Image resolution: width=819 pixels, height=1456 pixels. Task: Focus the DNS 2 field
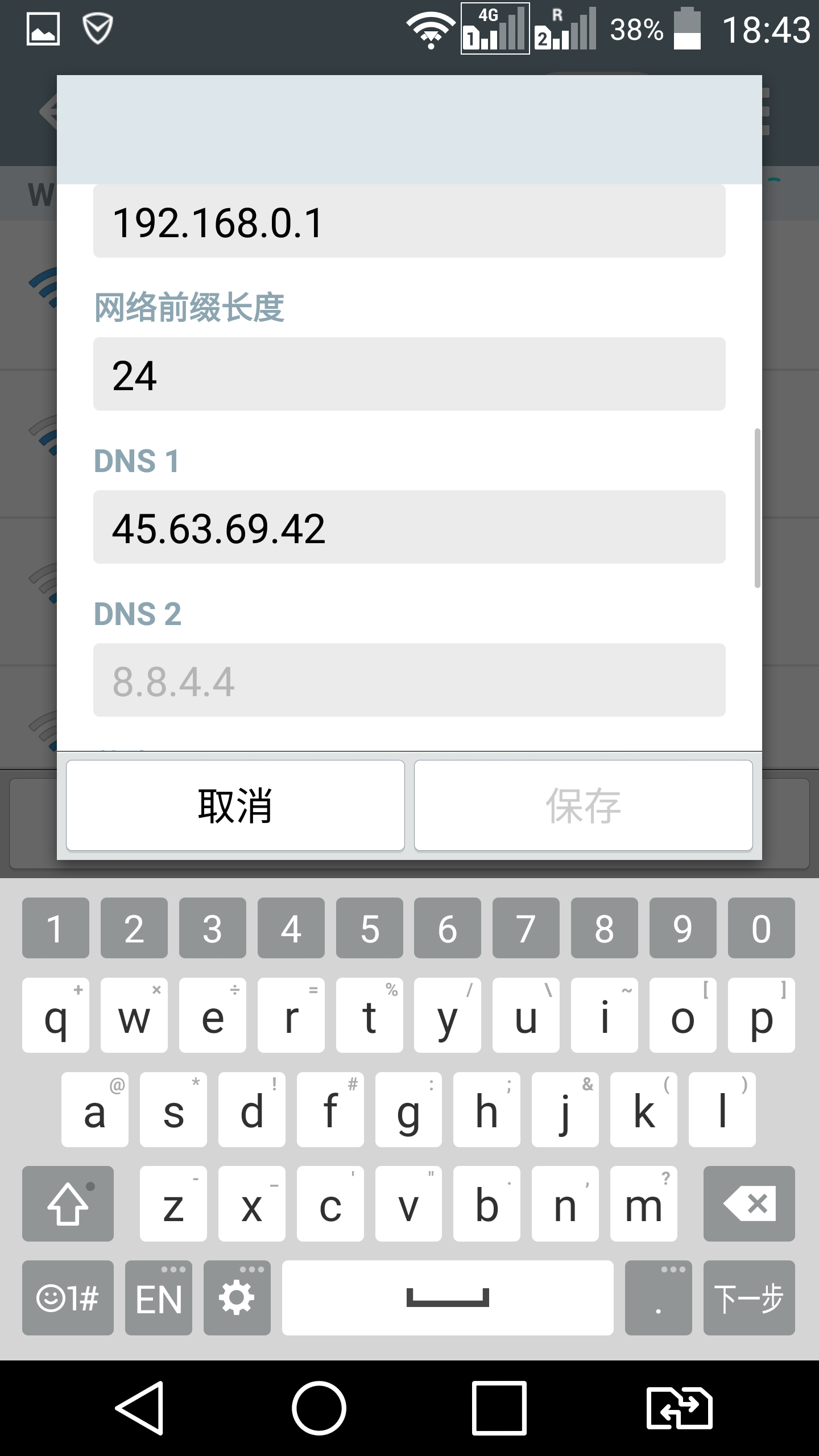pos(409,680)
